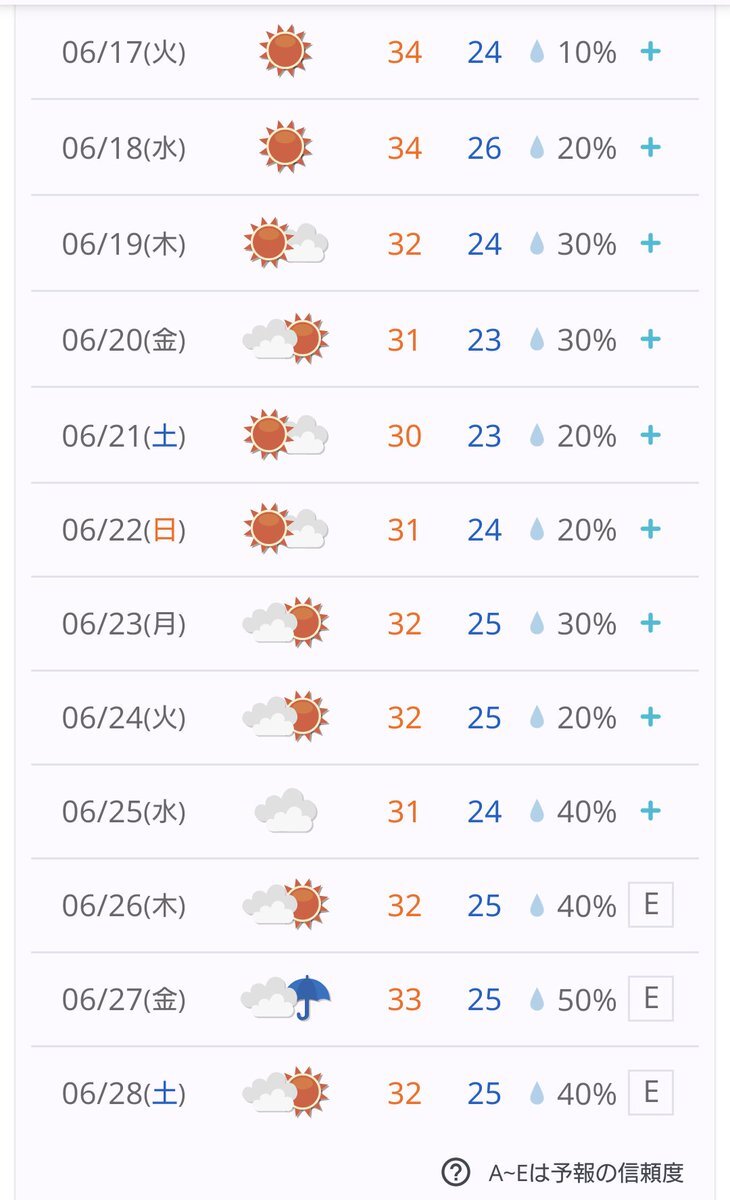
Task: Expand the 06/24(火) row
Action: pos(650,717)
